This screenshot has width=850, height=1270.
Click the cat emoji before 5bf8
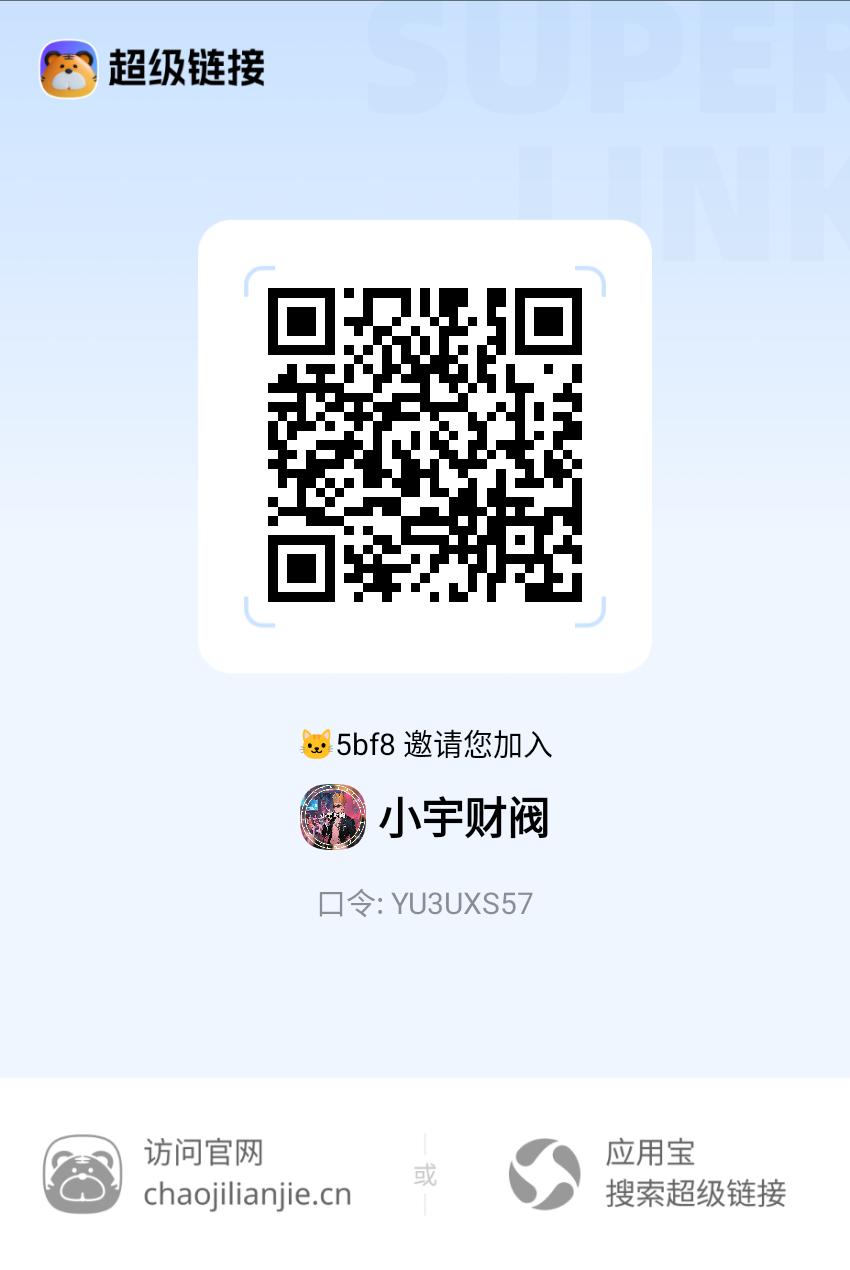[318, 742]
